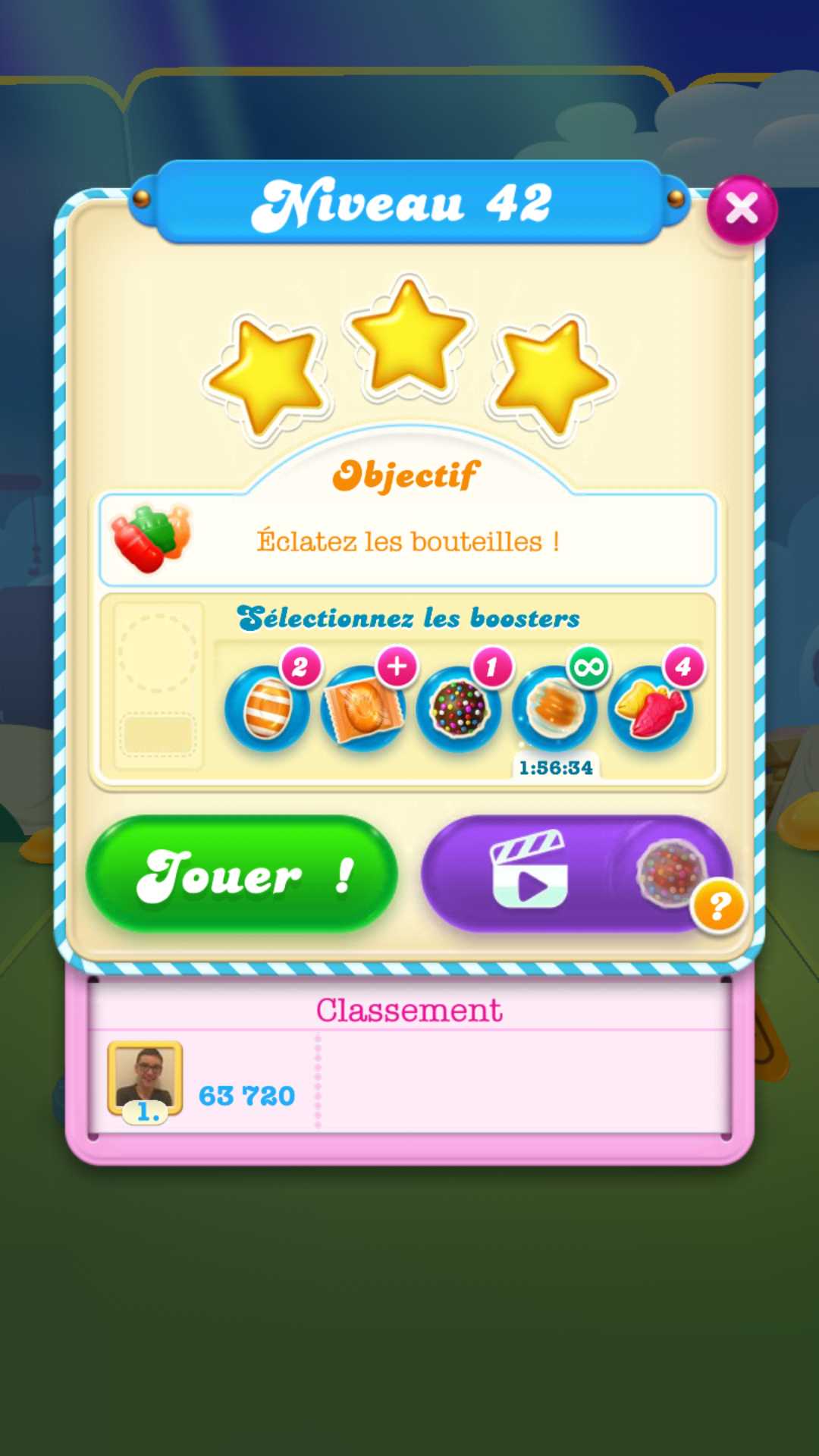Screen dimensions: 819x1456
Task: Select the color bomb booster
Action: [459, 708]
